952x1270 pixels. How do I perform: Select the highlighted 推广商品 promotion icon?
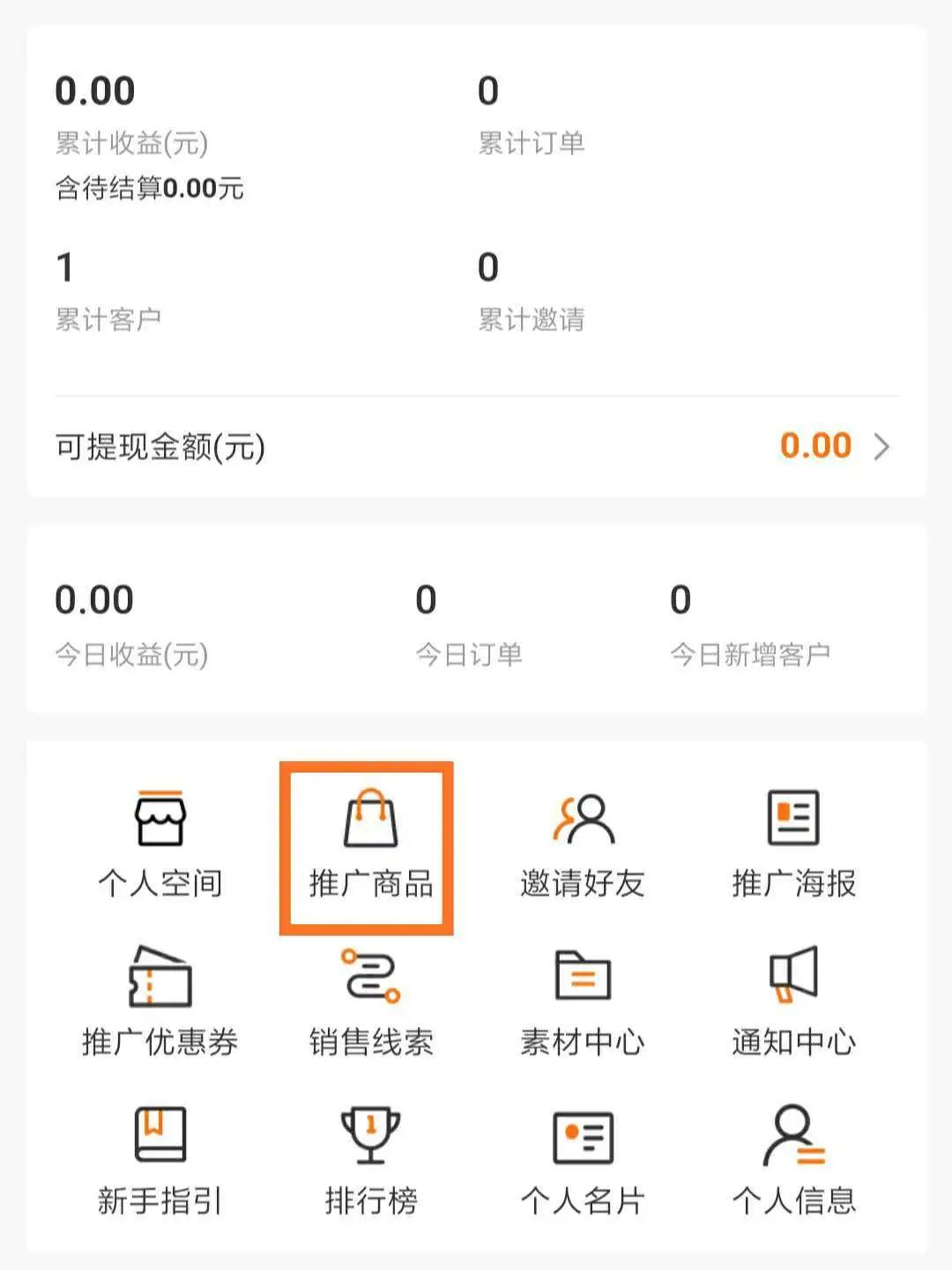(x=368, y=847)
